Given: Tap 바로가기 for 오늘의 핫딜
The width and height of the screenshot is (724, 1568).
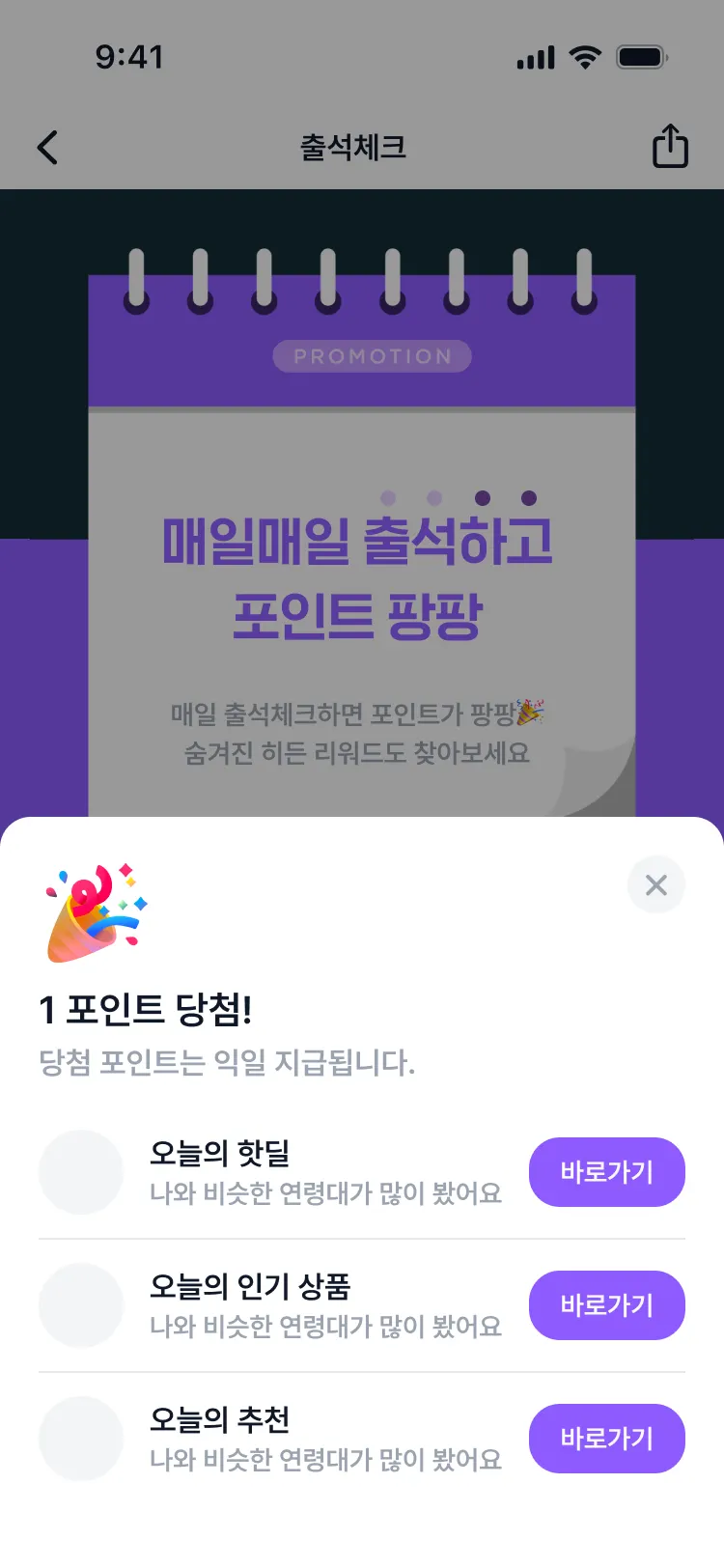Looking at the screenshot, I should [x=606, y=1172].
